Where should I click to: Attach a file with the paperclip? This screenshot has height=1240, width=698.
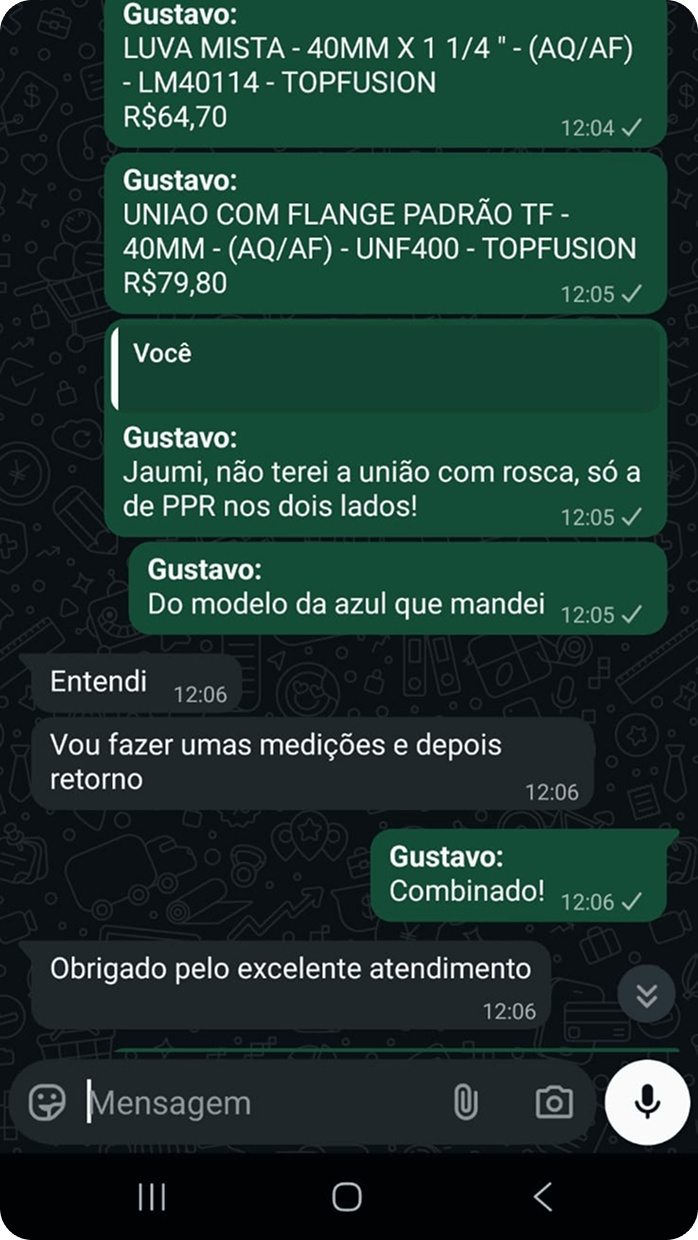(x=465, y=1102)
